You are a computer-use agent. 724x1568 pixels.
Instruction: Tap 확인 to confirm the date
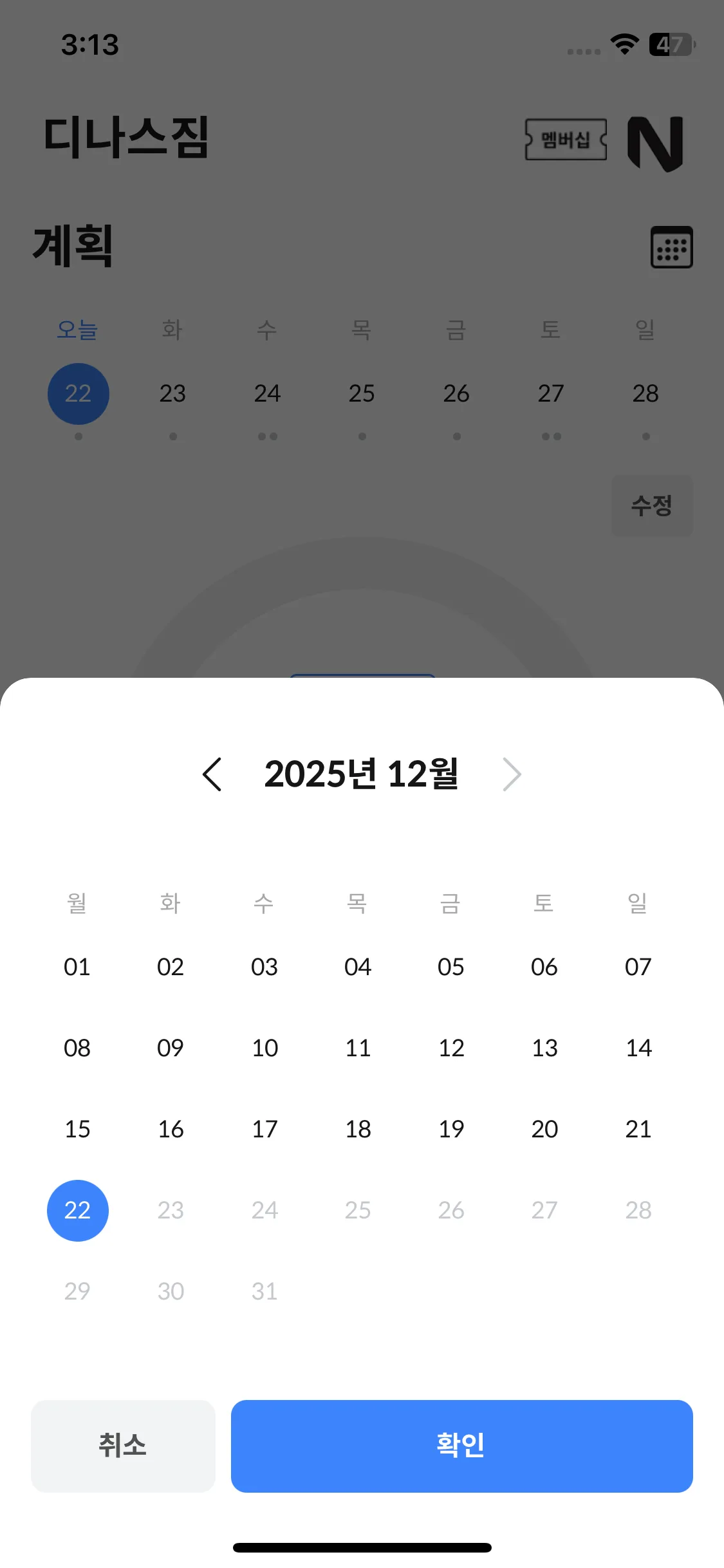461,1446
